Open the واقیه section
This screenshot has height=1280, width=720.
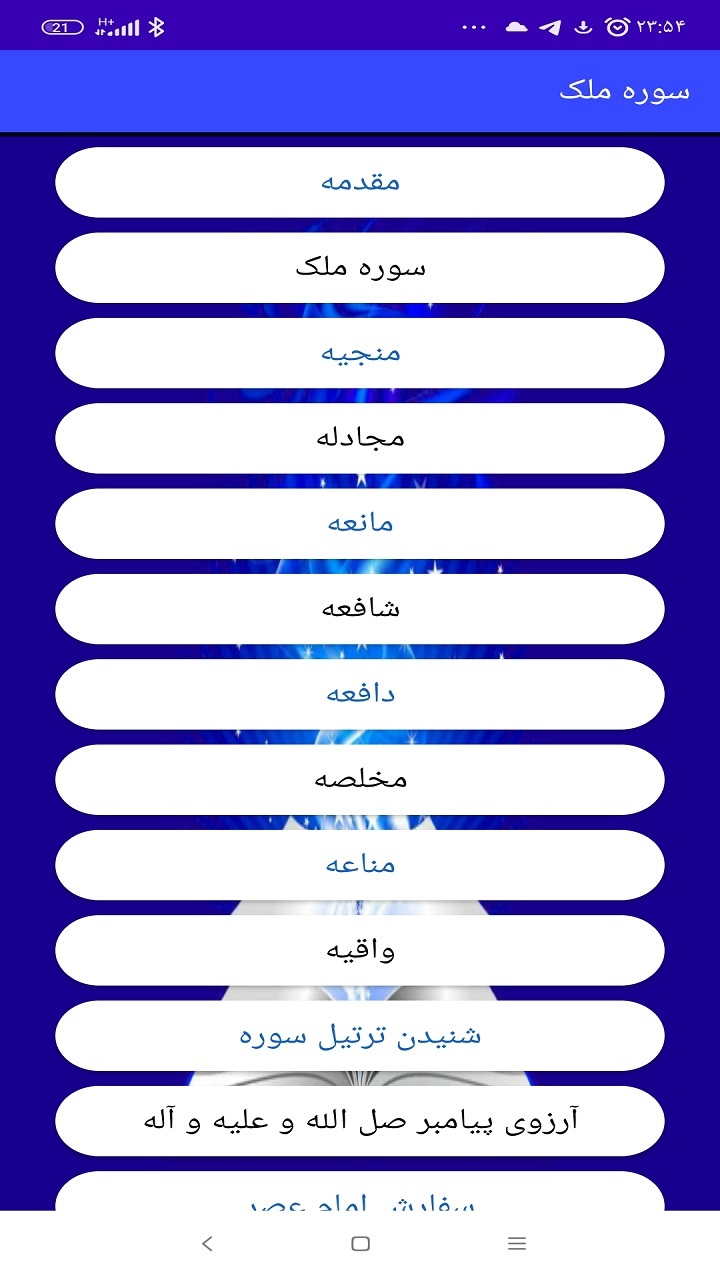[360, 950]
